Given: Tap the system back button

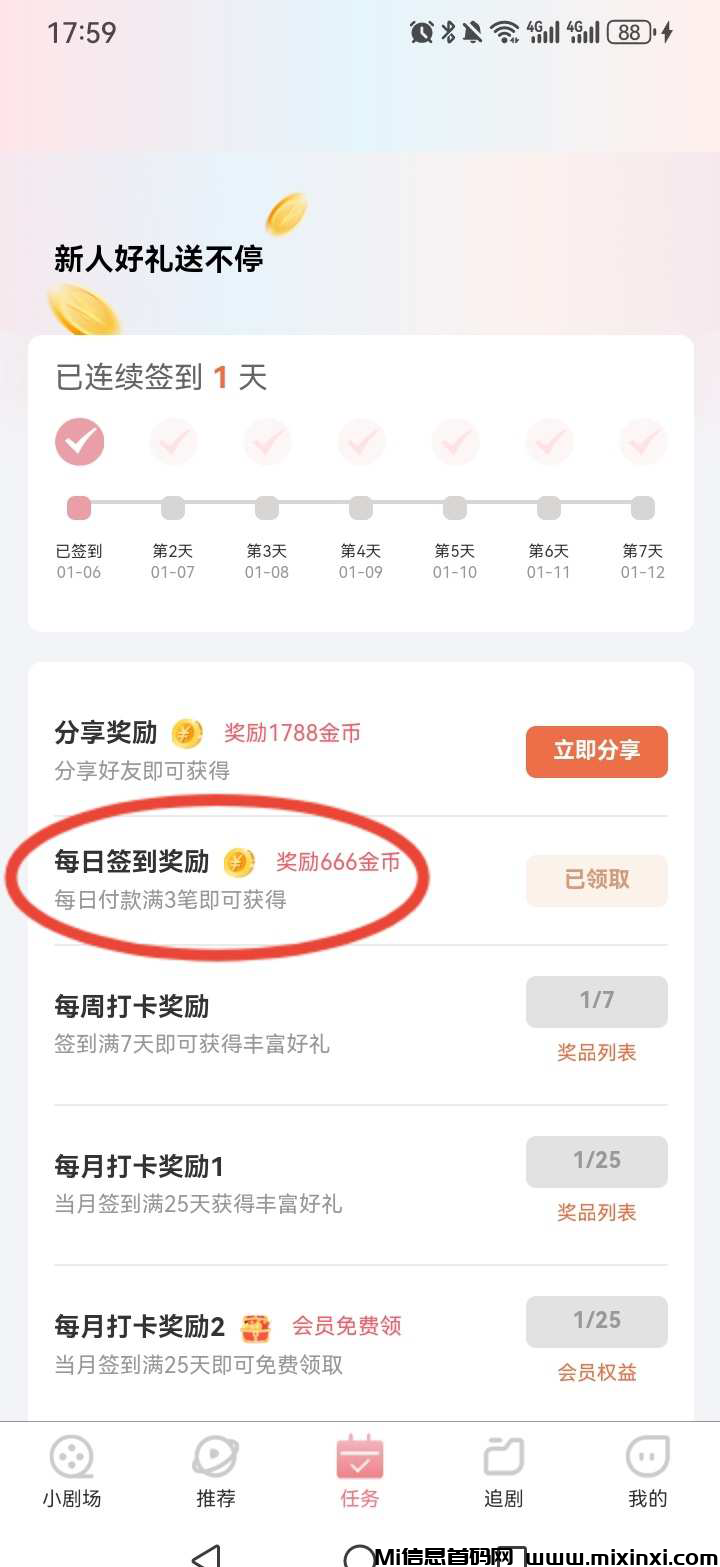Looking at the screenshot, I should [207, 1556].
